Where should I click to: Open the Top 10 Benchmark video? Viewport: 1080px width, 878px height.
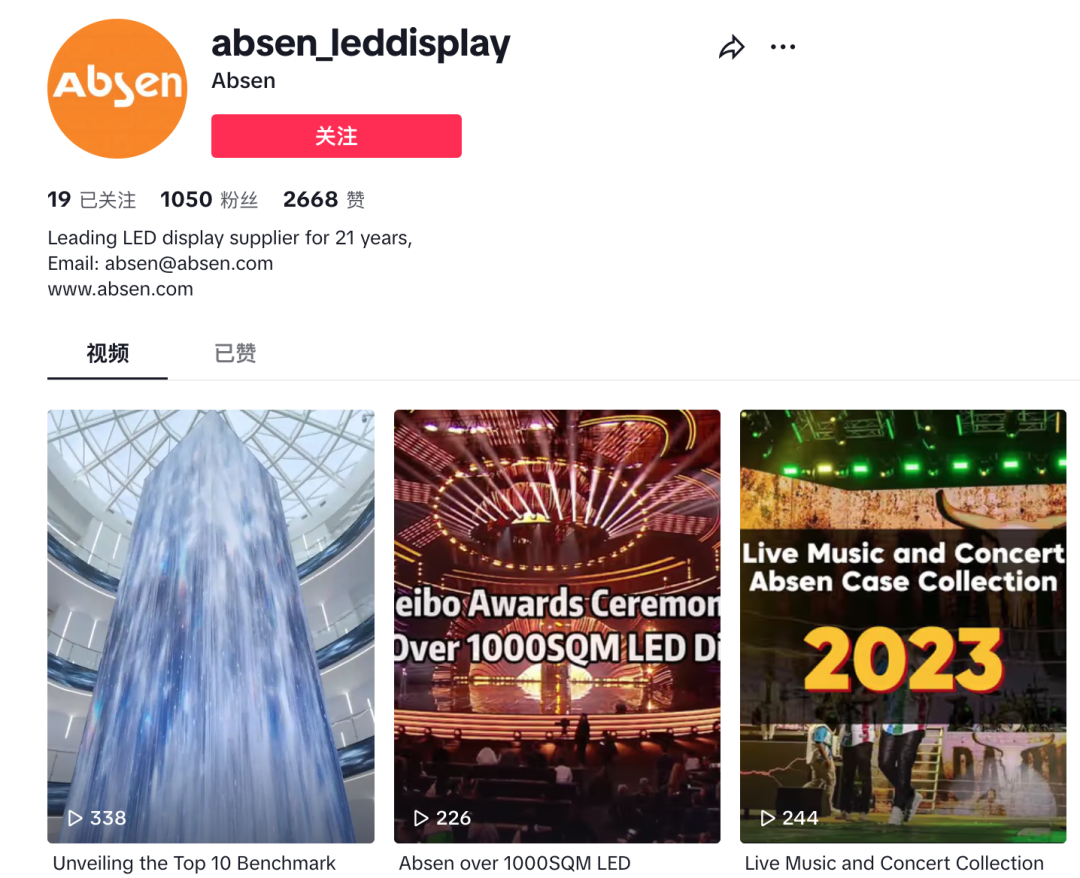coord(211,626)
